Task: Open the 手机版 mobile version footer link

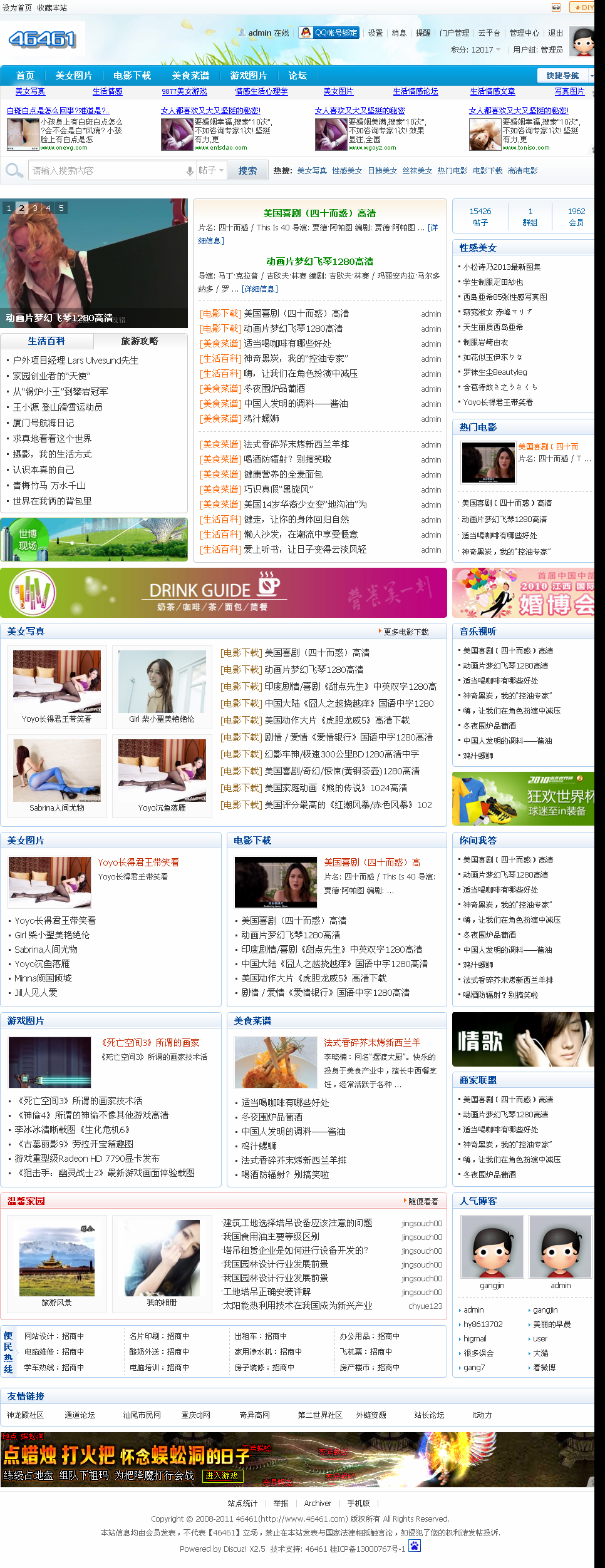Action: click(358, 1503)
